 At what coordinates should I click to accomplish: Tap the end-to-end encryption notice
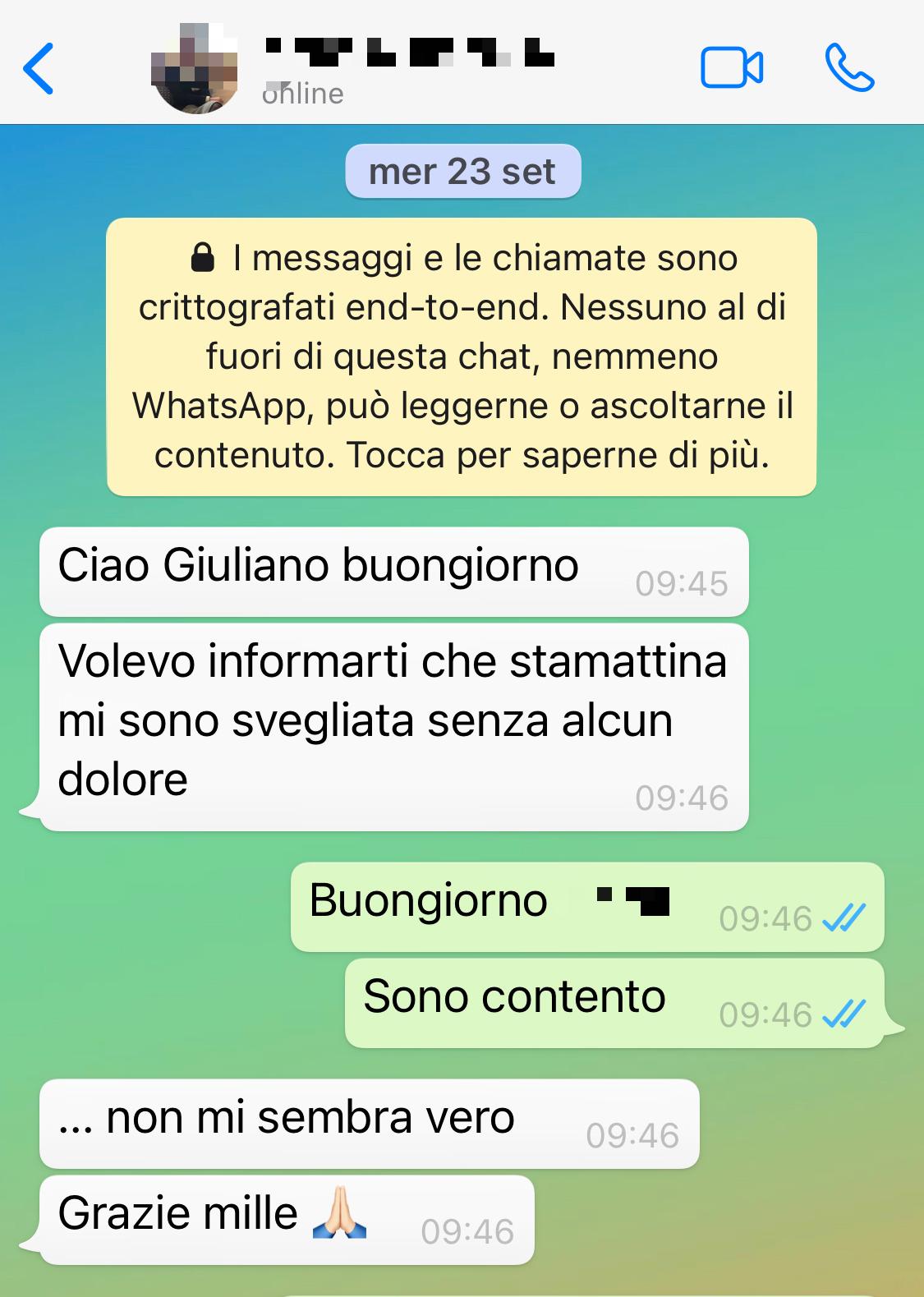pyautogui.click(x=462, y=356)
